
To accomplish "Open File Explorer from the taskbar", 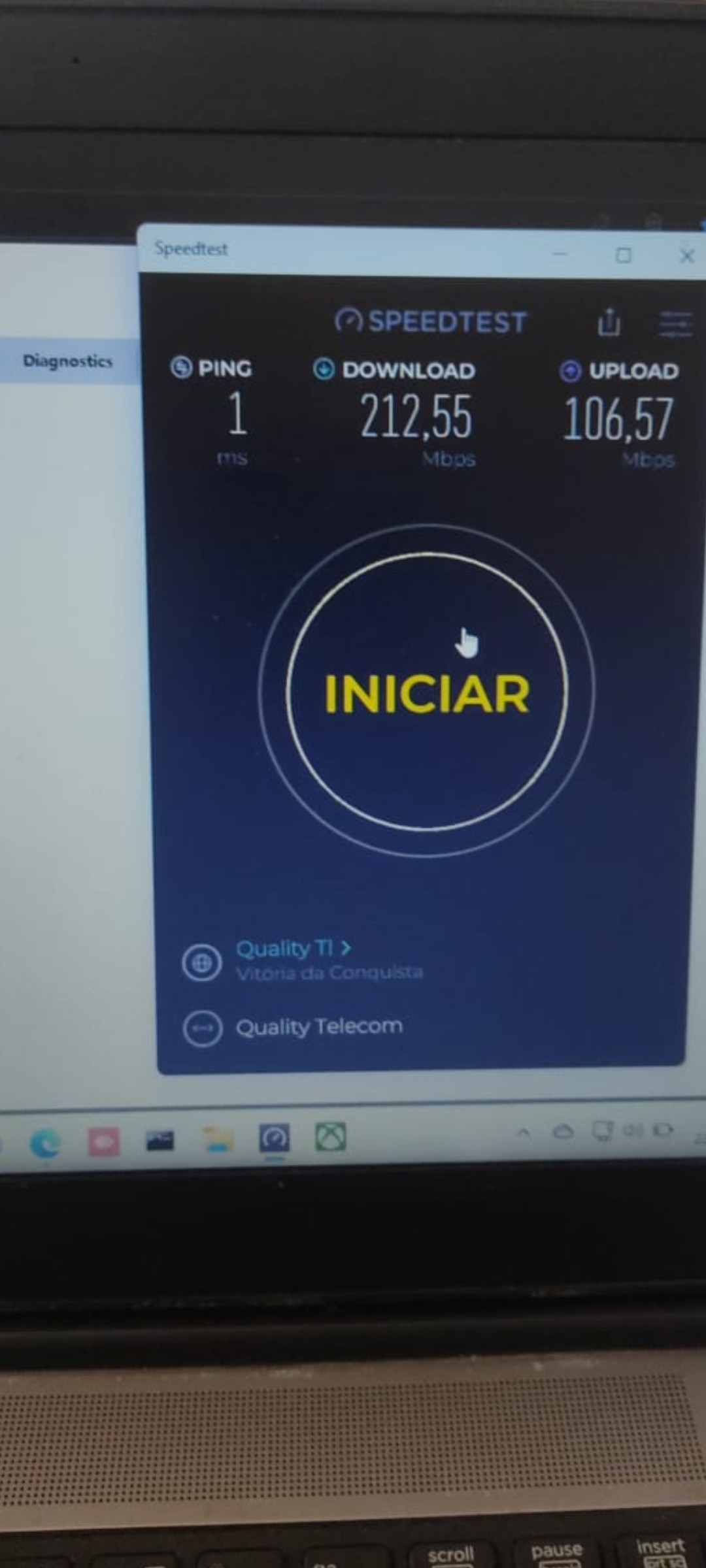I will click(x=218, y=1139).
